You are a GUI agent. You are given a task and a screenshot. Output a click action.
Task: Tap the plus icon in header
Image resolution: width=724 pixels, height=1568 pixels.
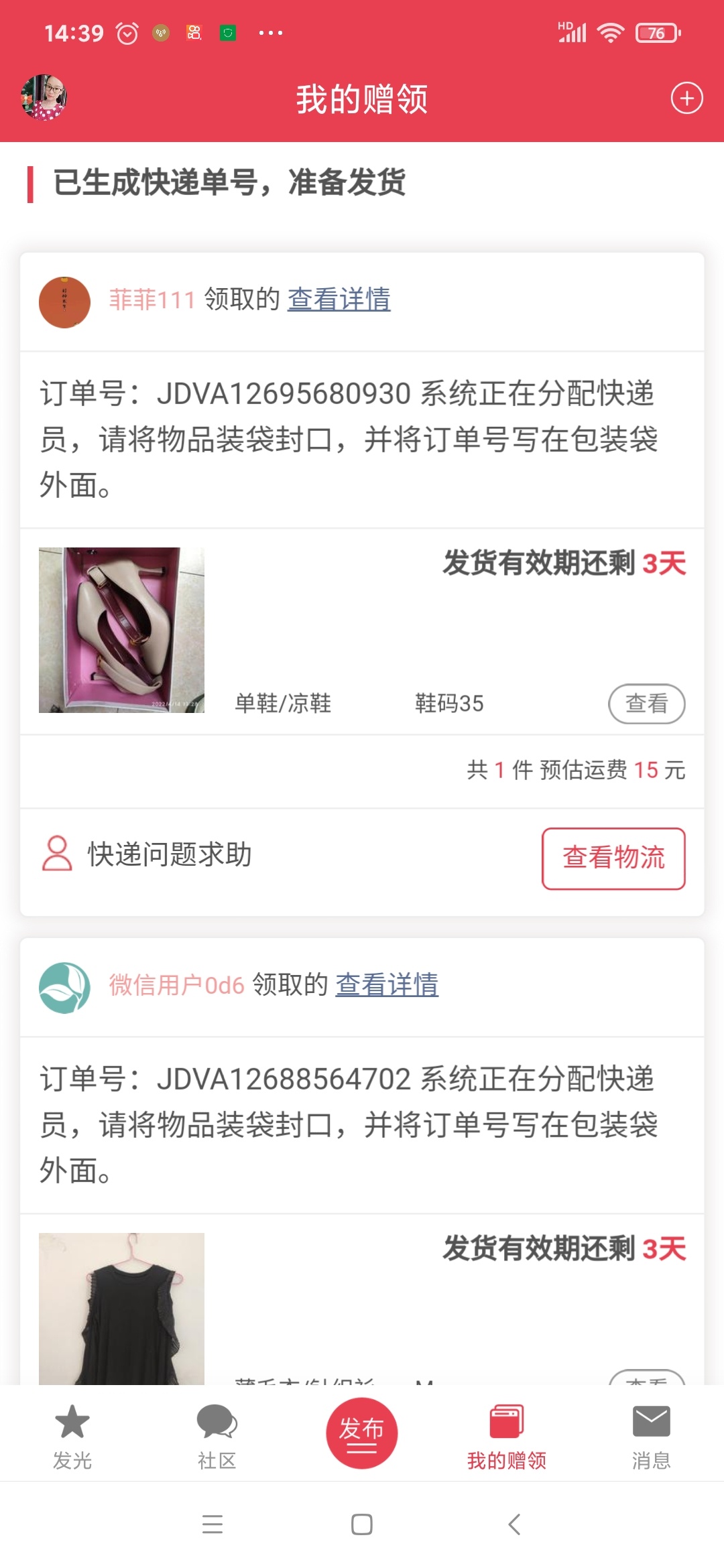686,99
